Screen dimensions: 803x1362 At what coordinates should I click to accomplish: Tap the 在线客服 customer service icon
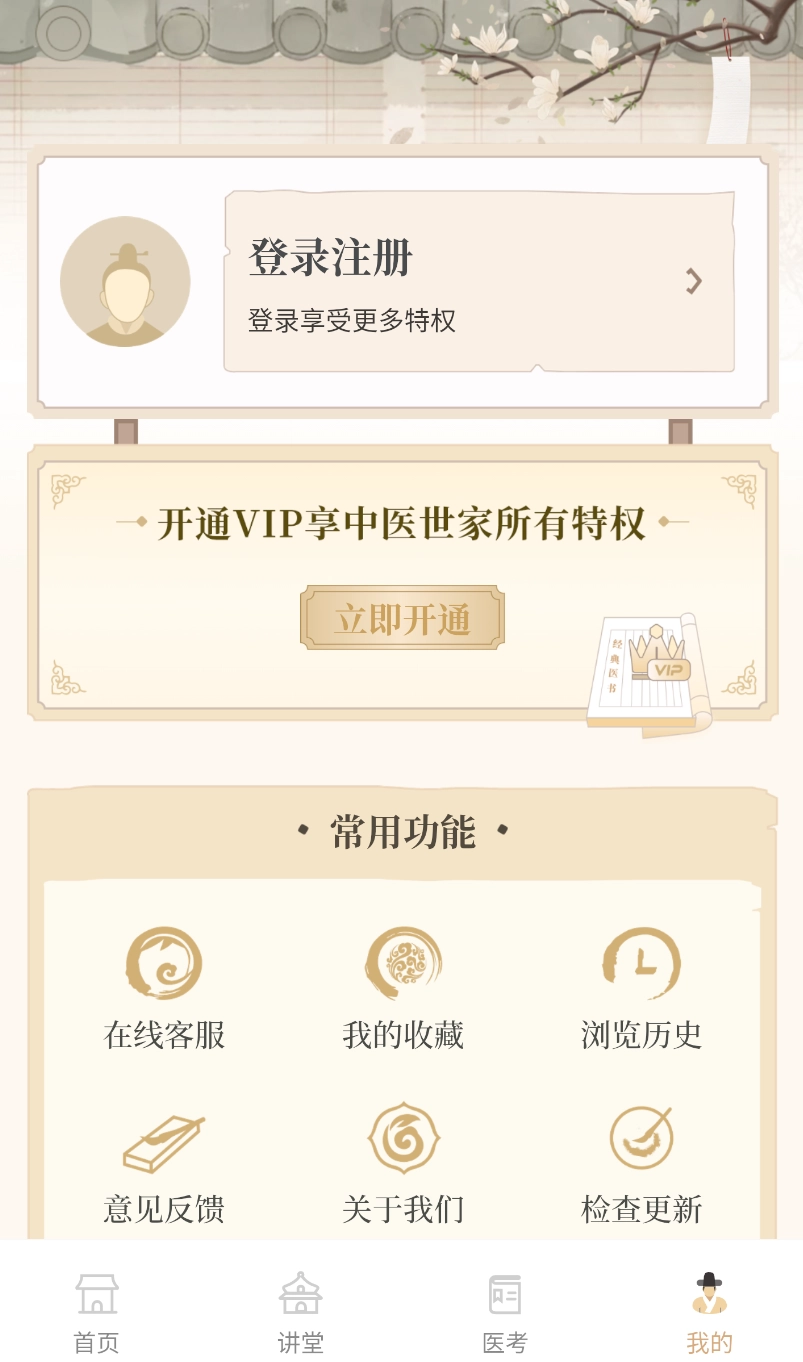tap(163, 962)
